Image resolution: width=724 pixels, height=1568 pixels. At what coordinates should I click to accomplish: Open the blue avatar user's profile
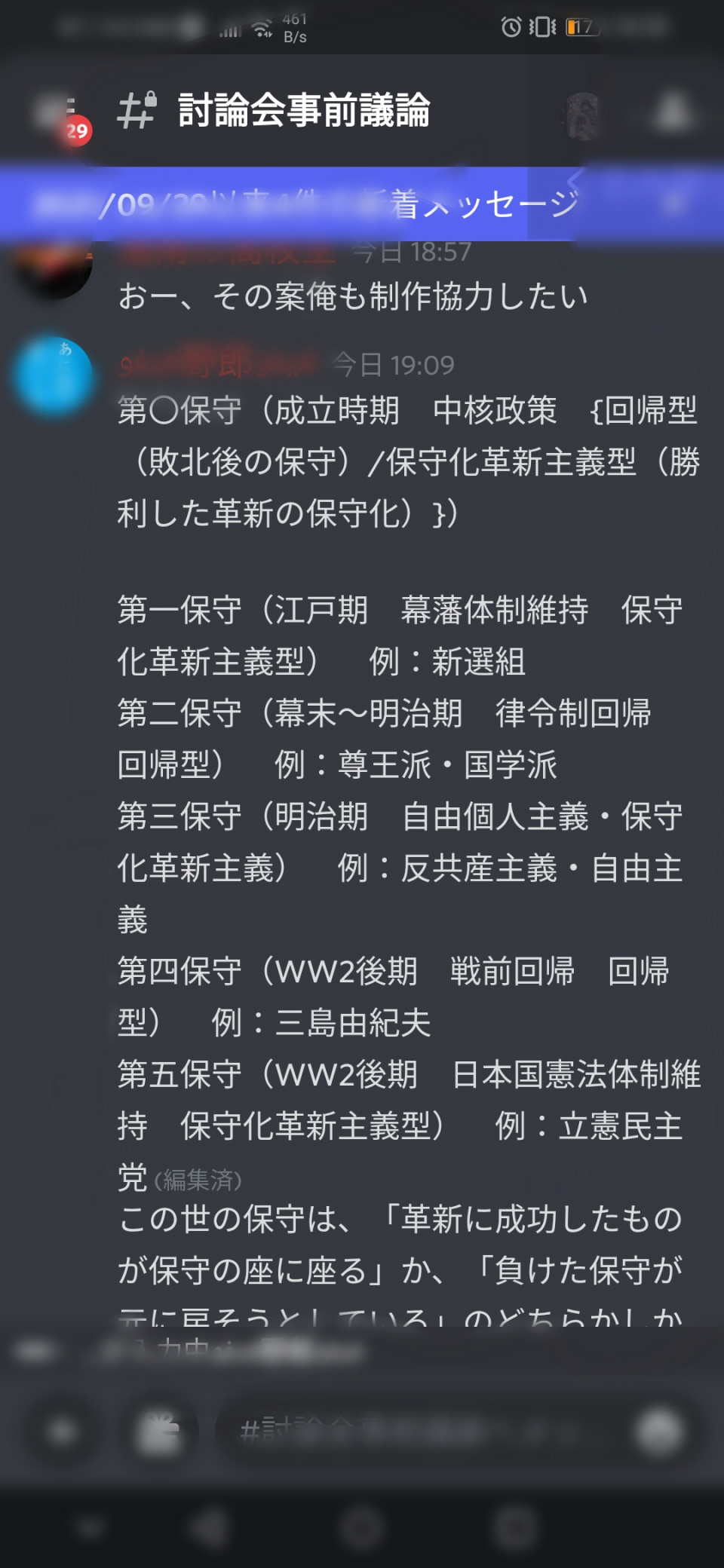[54, 377]
